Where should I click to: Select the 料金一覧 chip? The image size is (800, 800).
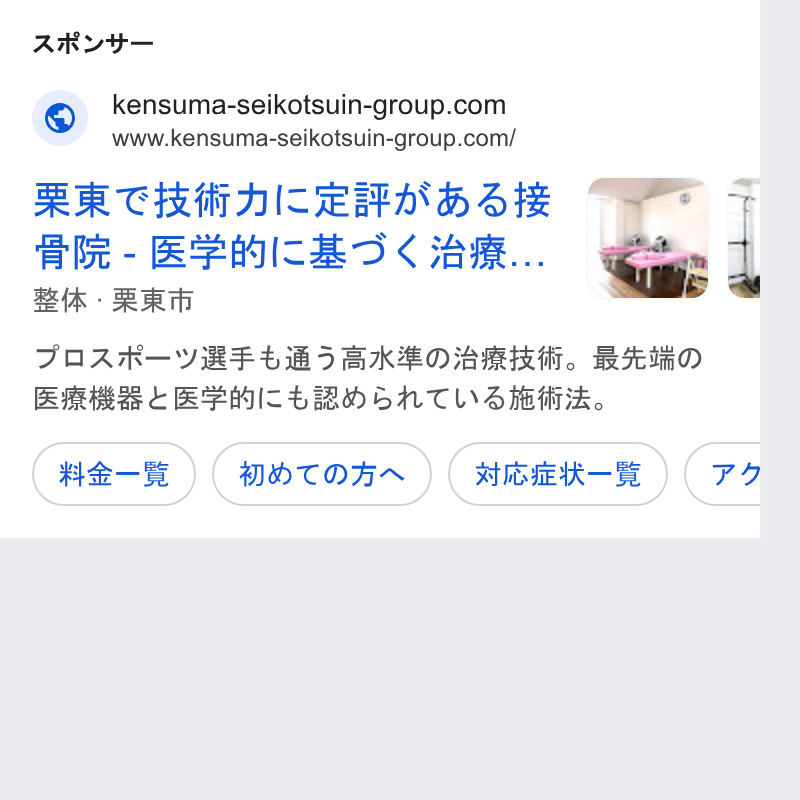(114, 474)
